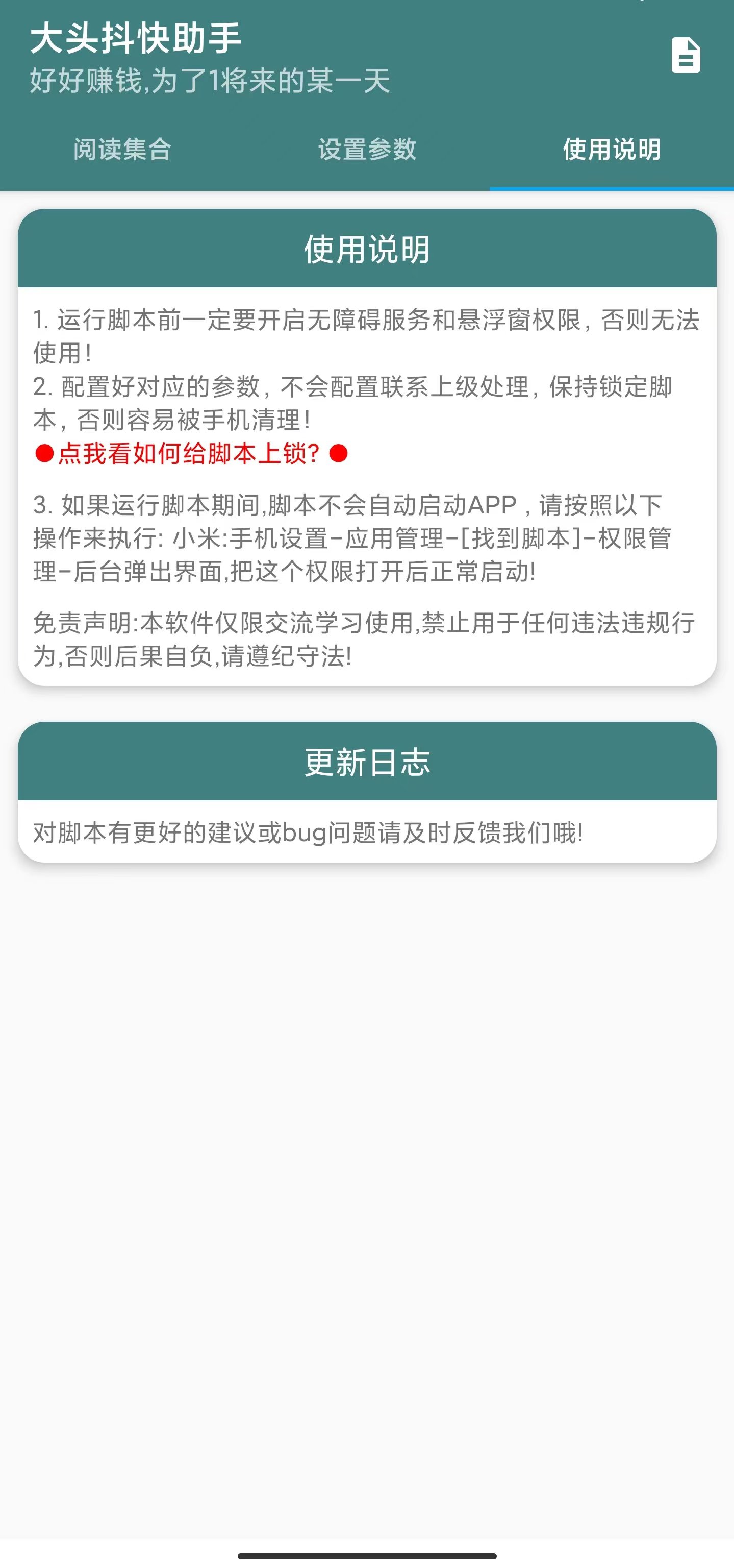Tap the active tab underline indicator
This screenshot has width=734, height=1568.
(611, 189)
